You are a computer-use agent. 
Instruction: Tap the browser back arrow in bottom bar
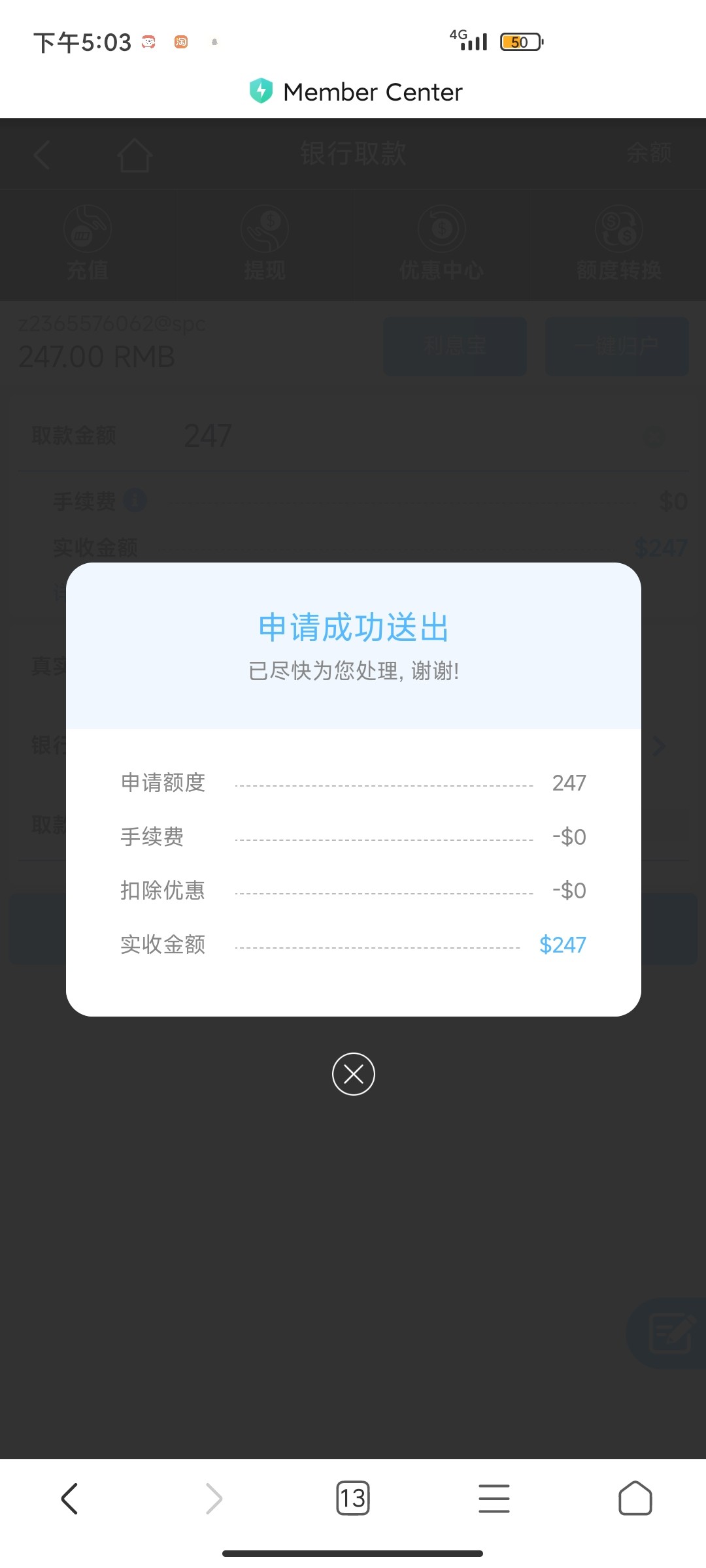(x=71, y=1498)
